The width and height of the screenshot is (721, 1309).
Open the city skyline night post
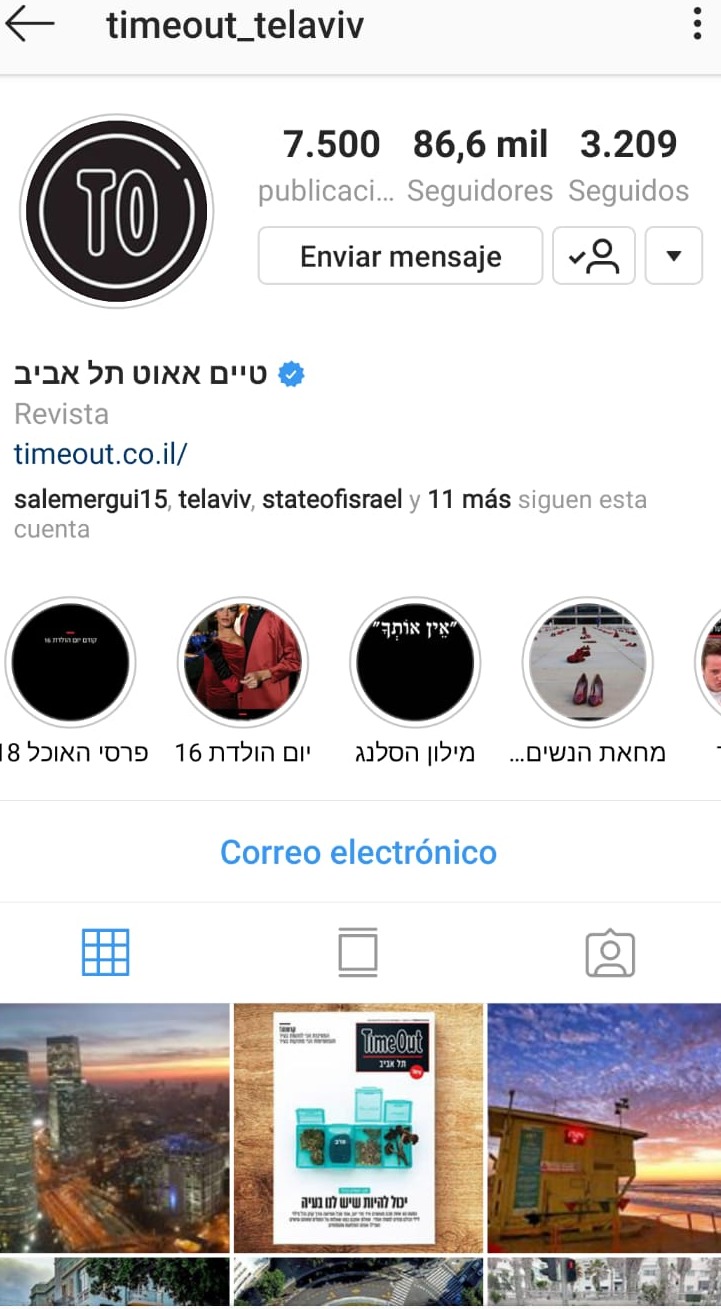tap(115, 1128)
